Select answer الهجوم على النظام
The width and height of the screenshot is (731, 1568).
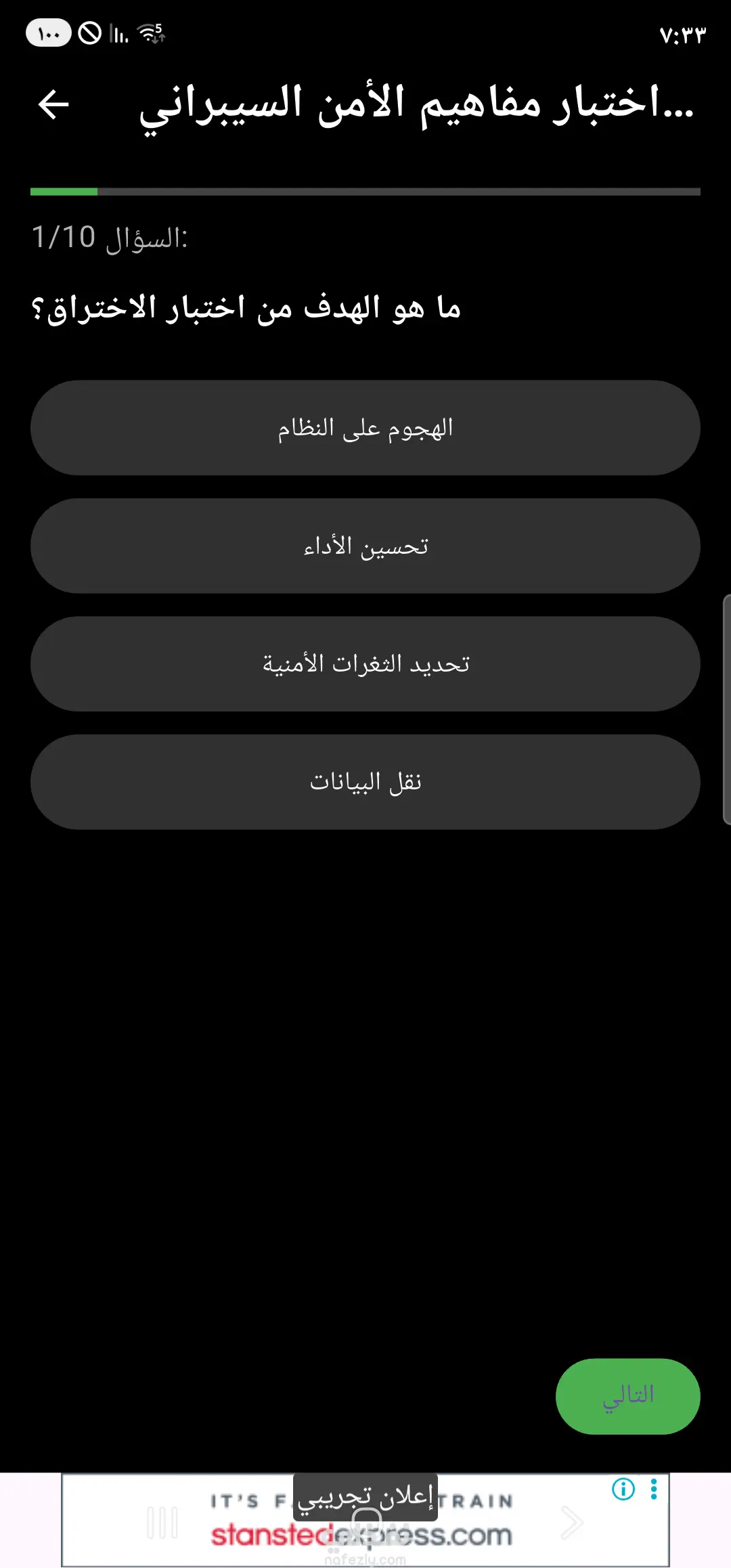(365, 428)
